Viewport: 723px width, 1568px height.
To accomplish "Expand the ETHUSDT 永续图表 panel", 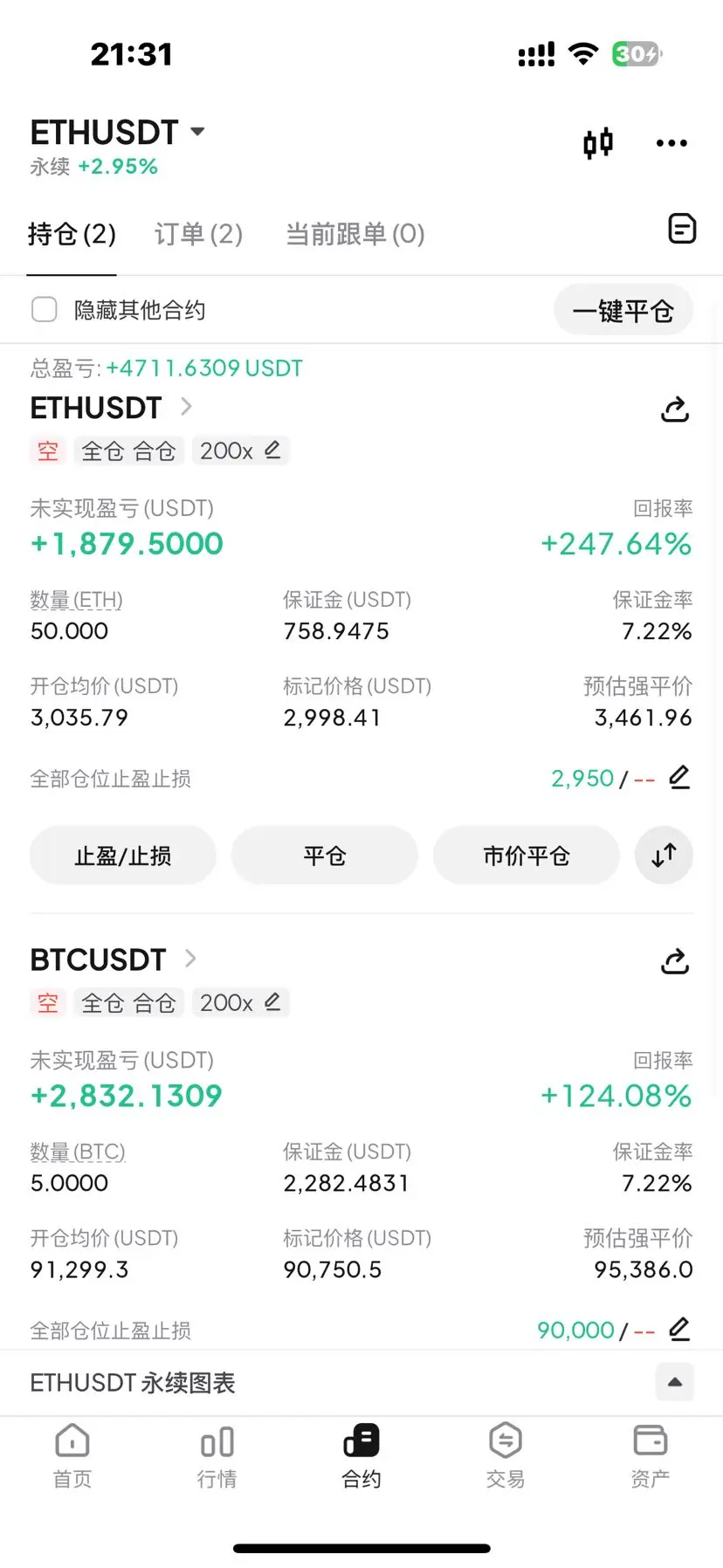I will [674, 1382].
